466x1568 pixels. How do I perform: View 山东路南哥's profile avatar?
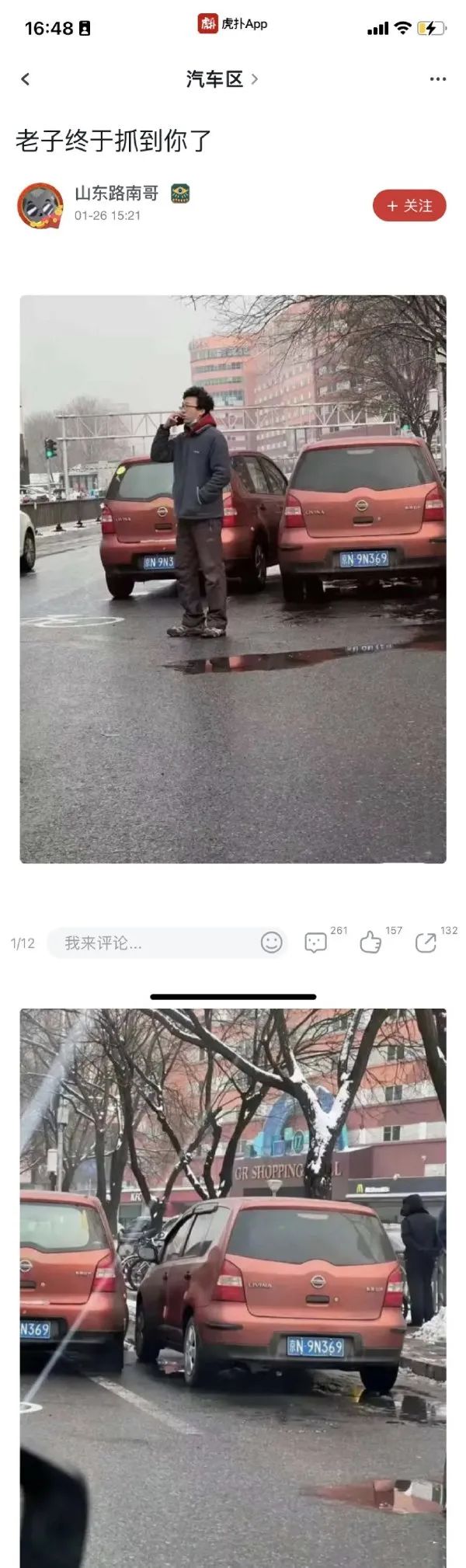(x=40, y=206)
